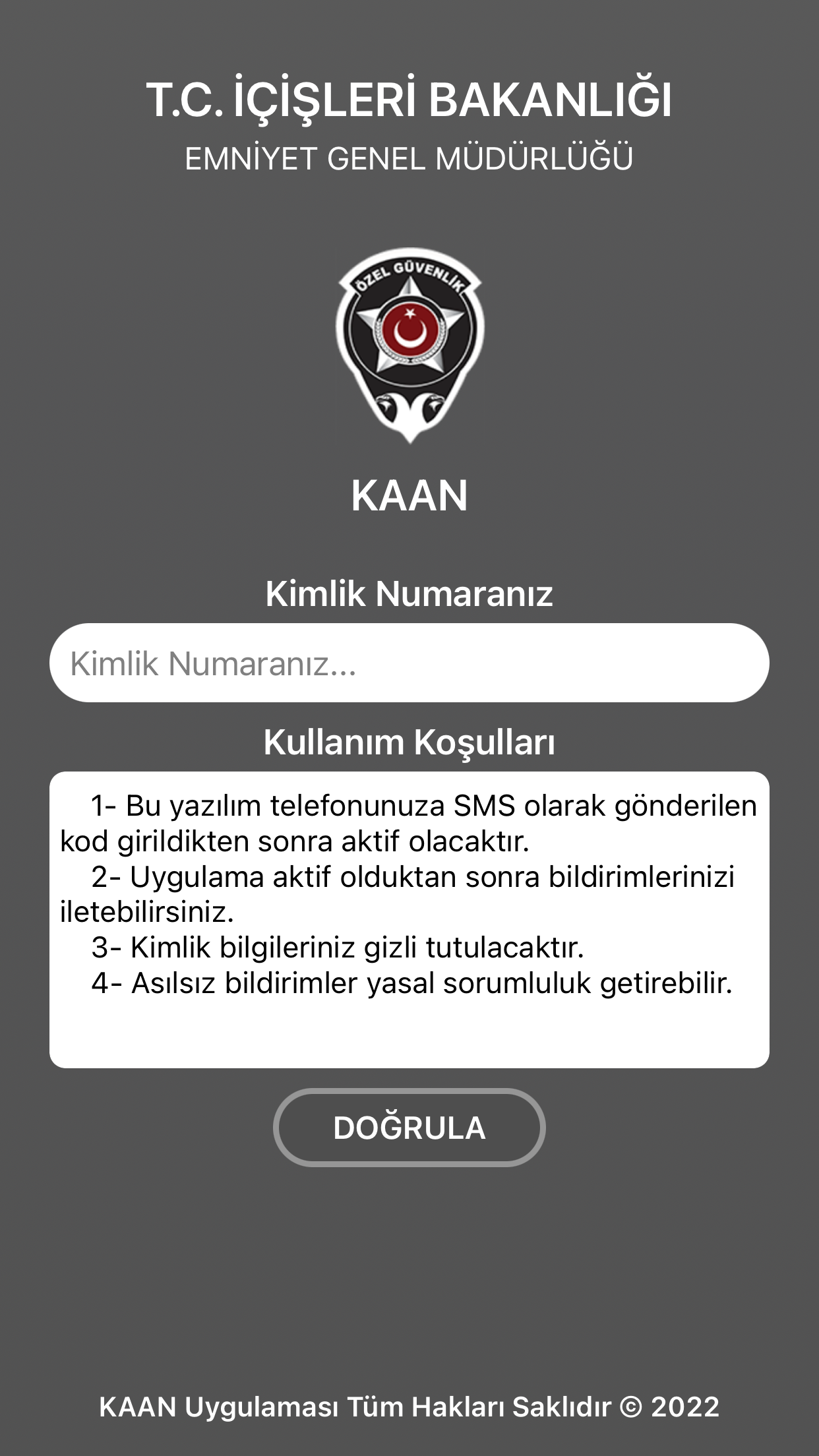Tap the EMNİYET GENEL MÜDÜRLÜĞÜ subtitle
Viewport: 819px width, 1456px height.
(409, 156)
